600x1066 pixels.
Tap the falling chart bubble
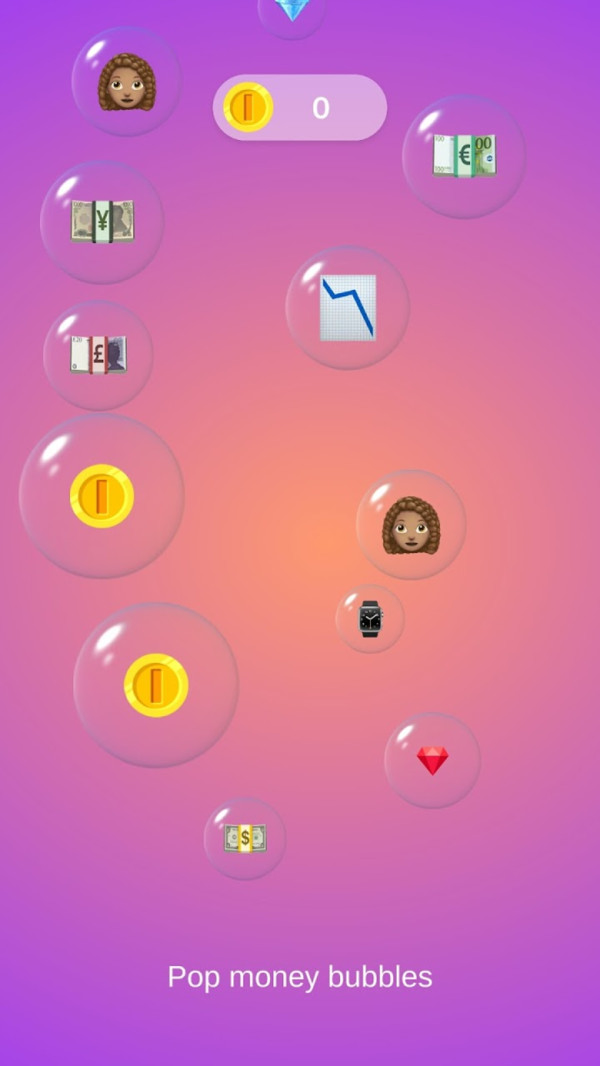pos(347,307)
